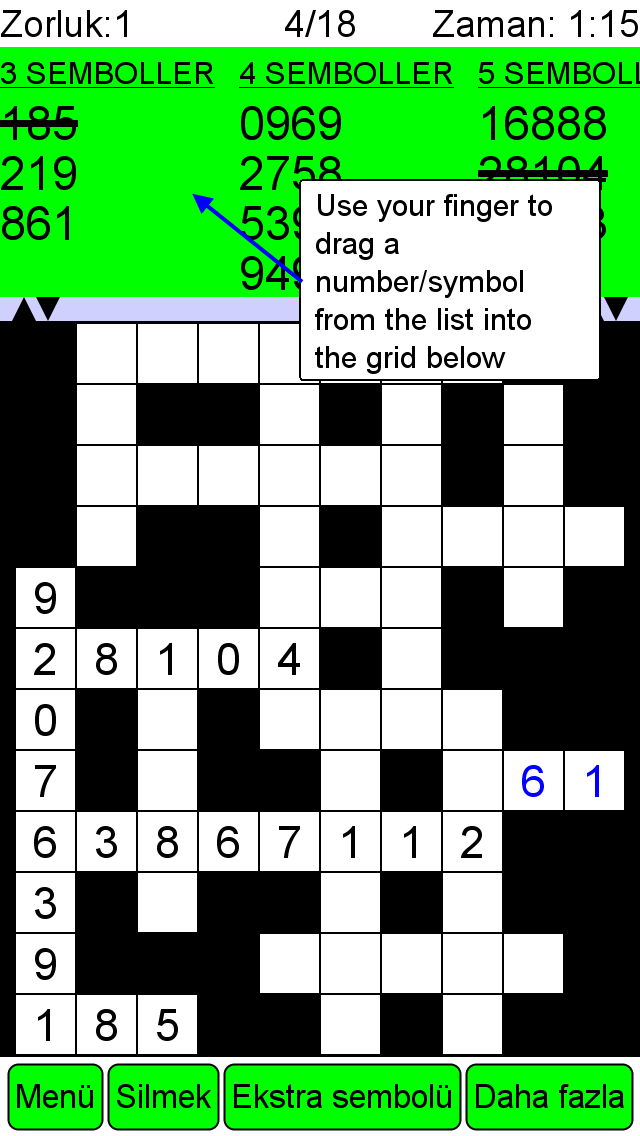Tap the up arrow on the divider bar
The image size is (640, 1136).
click(x=24, y=309)
